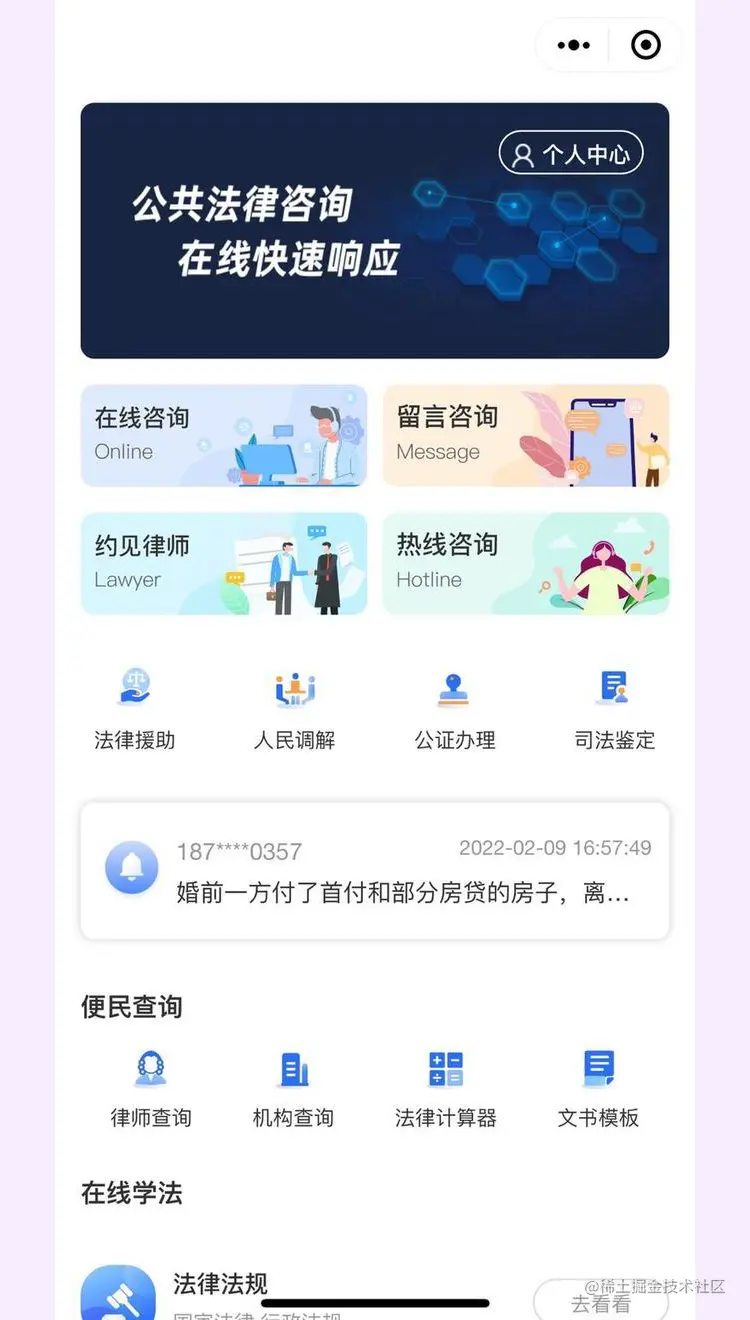Open the mini-program options menu (three dots)
This screenshot has width=750, height=1320.
[x=572, y=45]
